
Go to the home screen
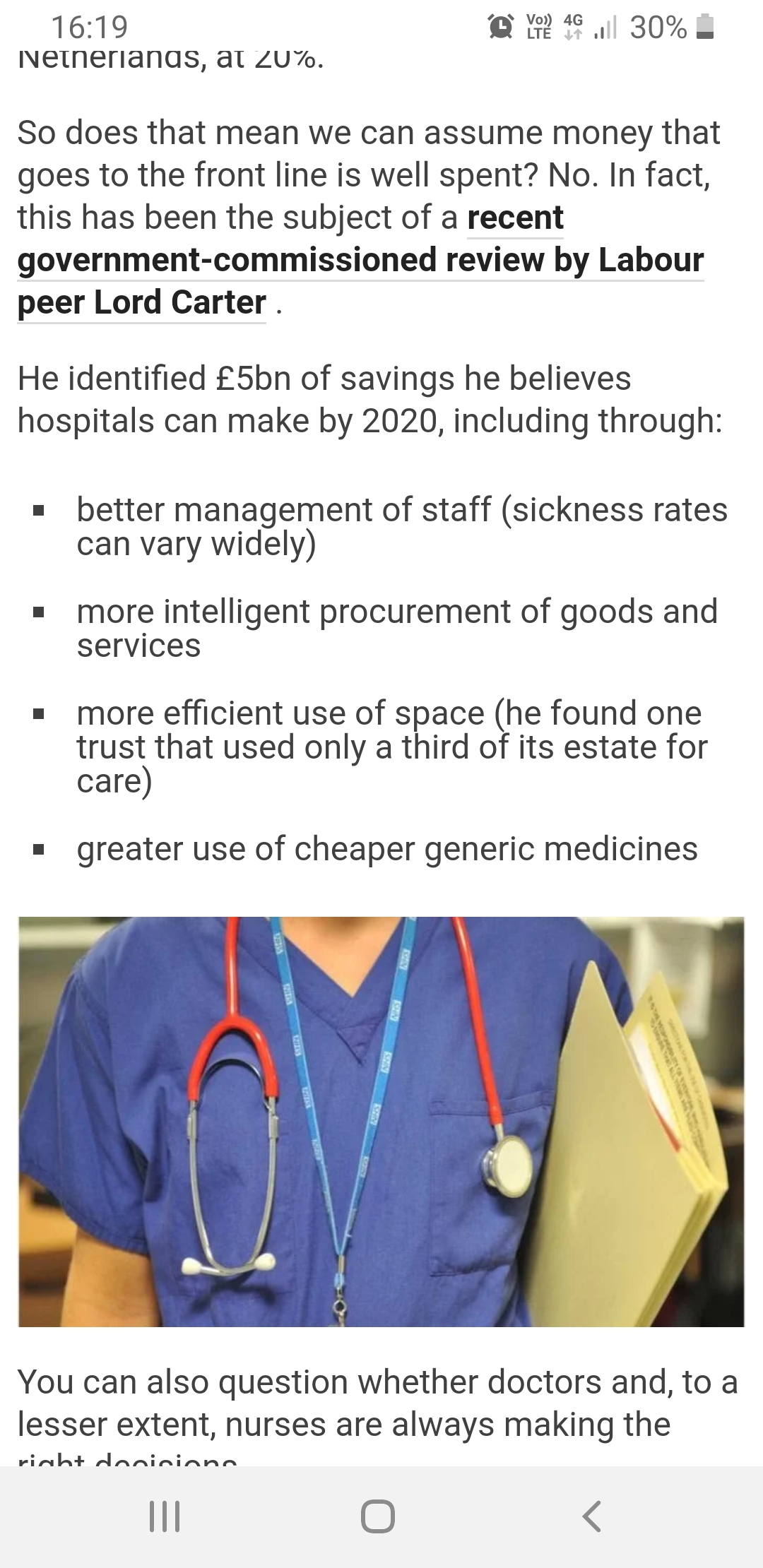point(378,1516)
